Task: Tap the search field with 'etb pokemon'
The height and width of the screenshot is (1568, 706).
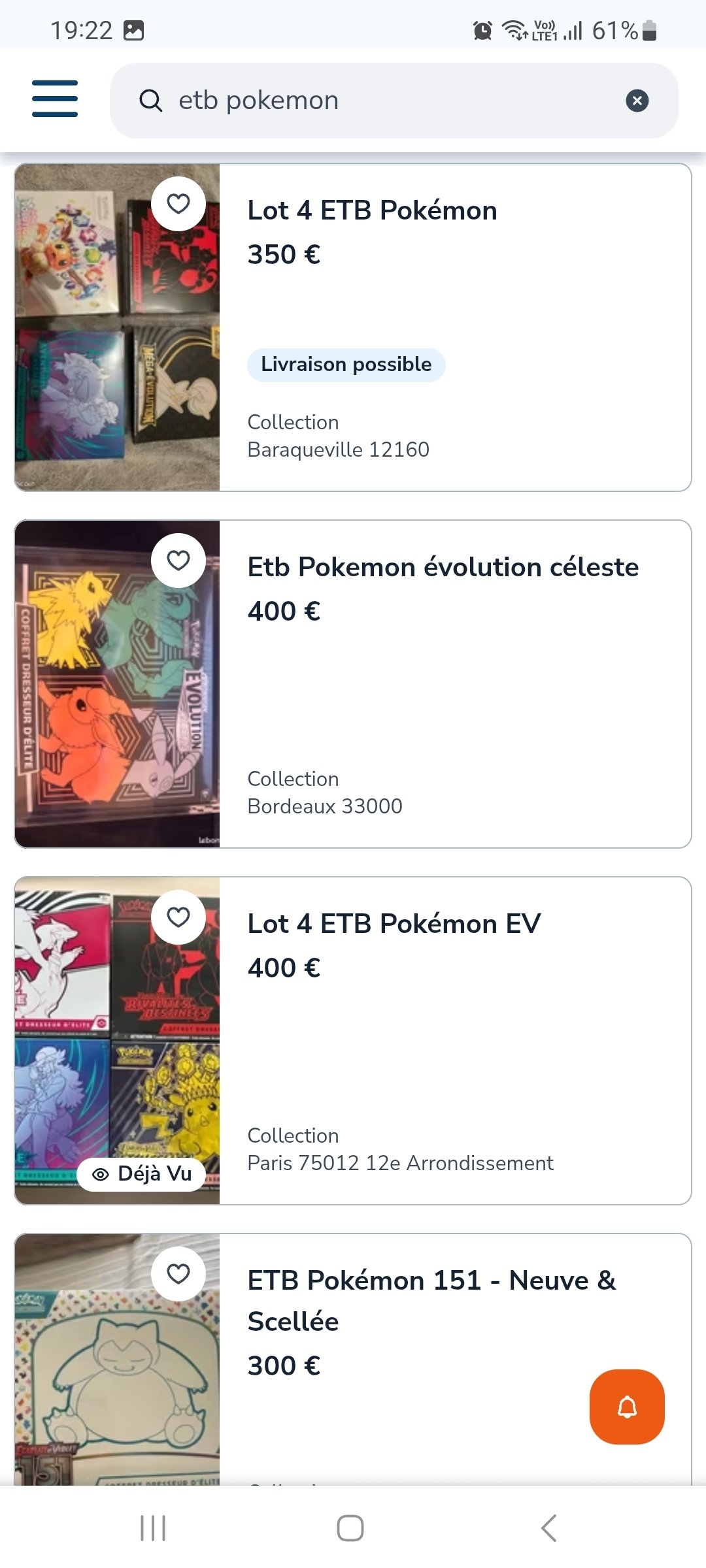Action: pyautogui.click(x=379, y=101)
